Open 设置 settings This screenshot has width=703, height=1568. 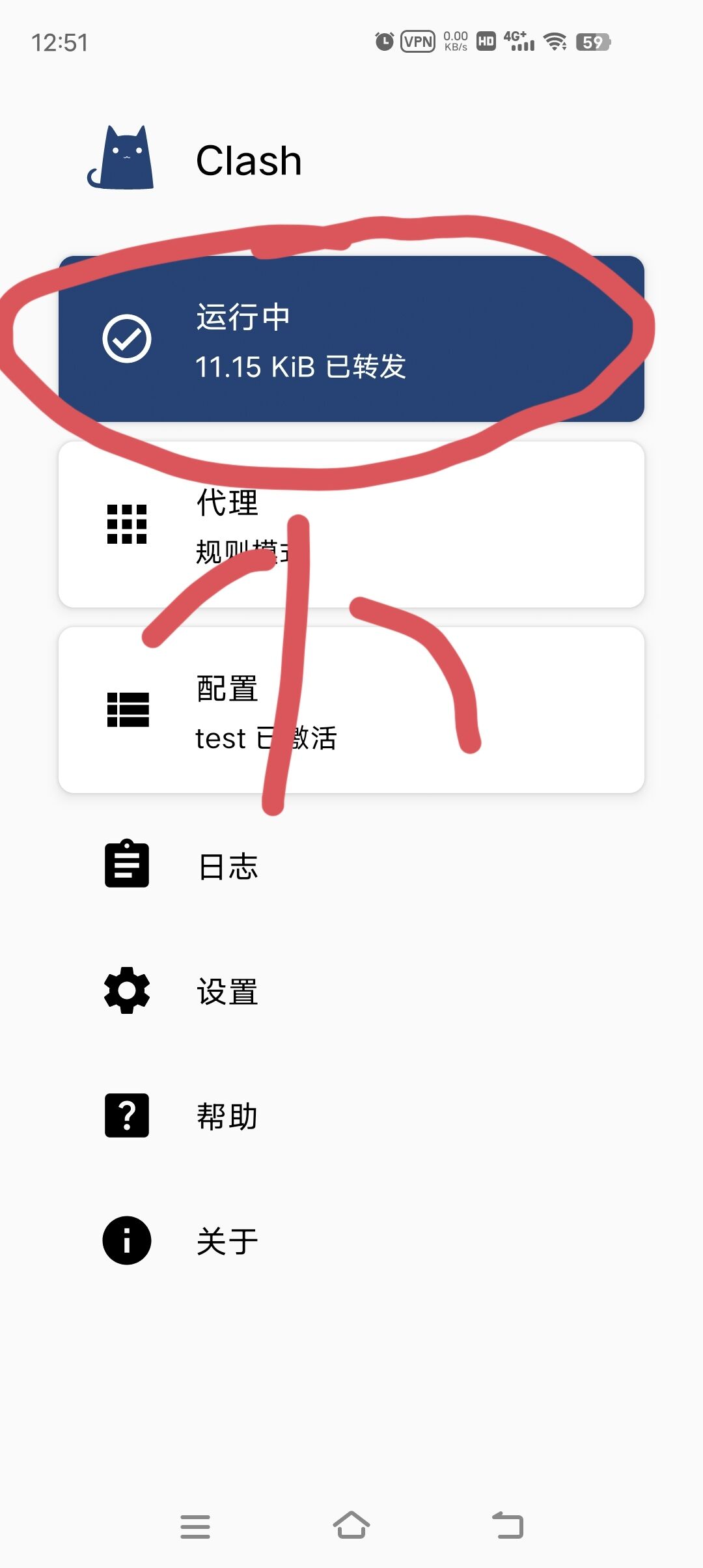point(228,991)
